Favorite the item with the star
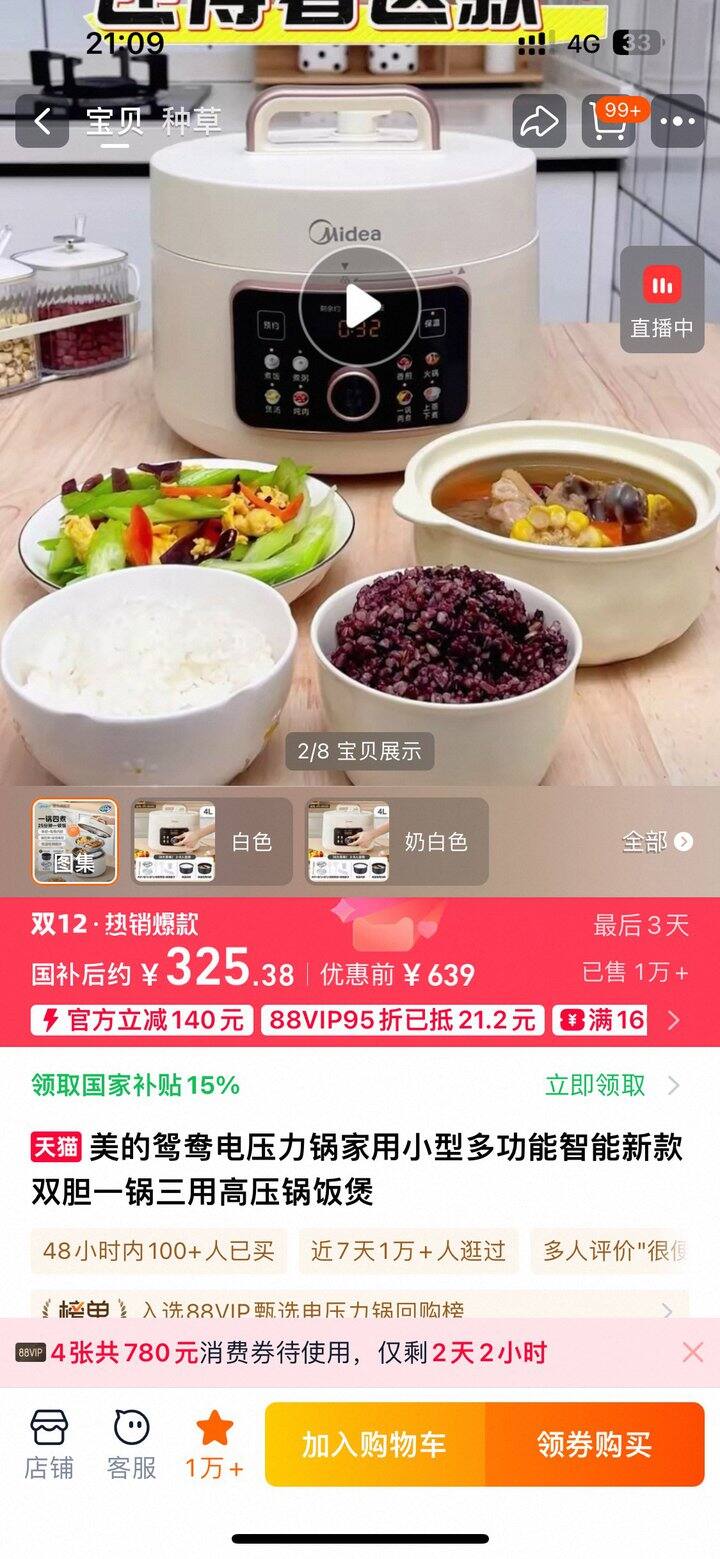Screen dimensions: 720x1559 (214, 1444)
